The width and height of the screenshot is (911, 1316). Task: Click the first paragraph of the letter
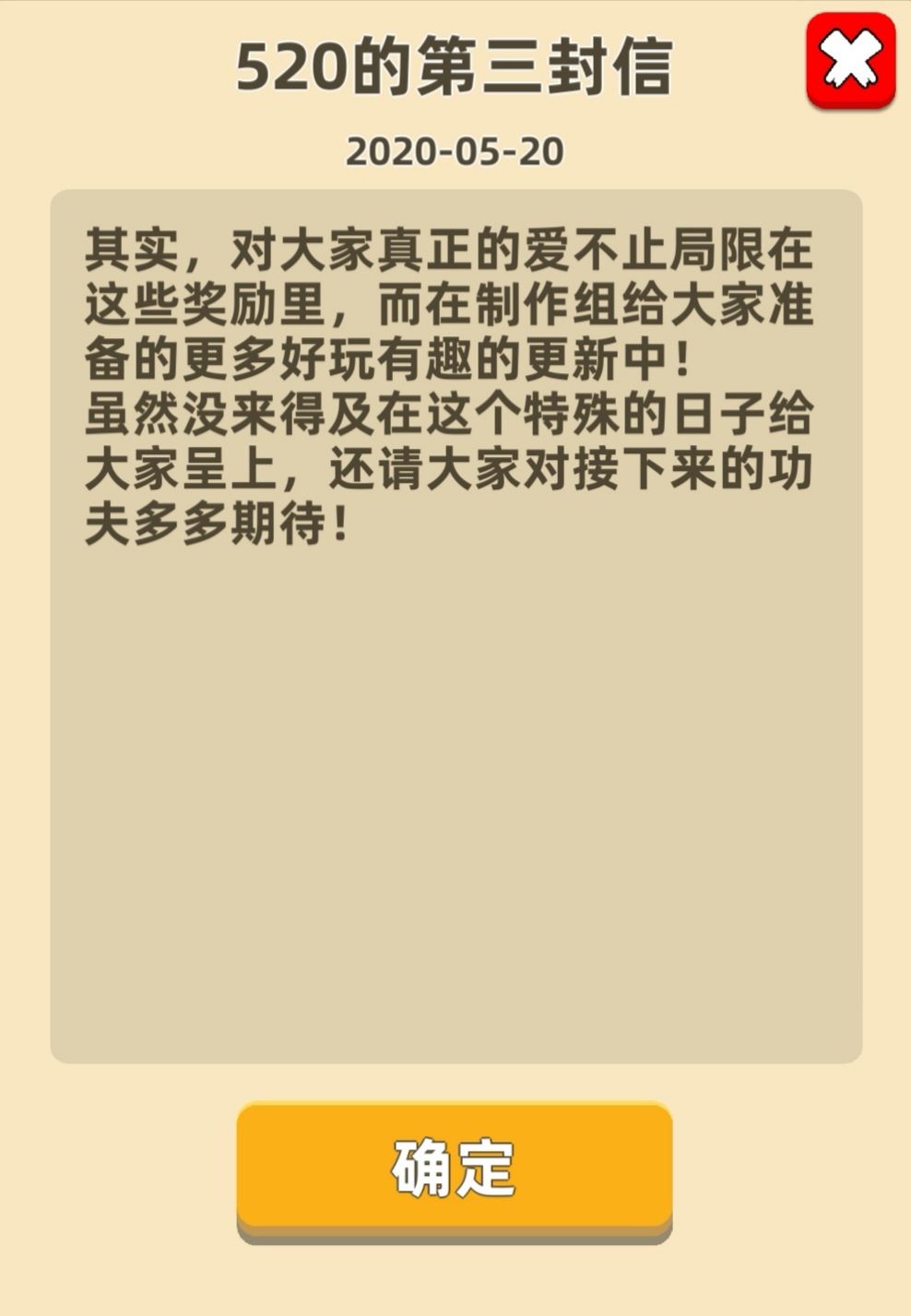pos(452,300)
